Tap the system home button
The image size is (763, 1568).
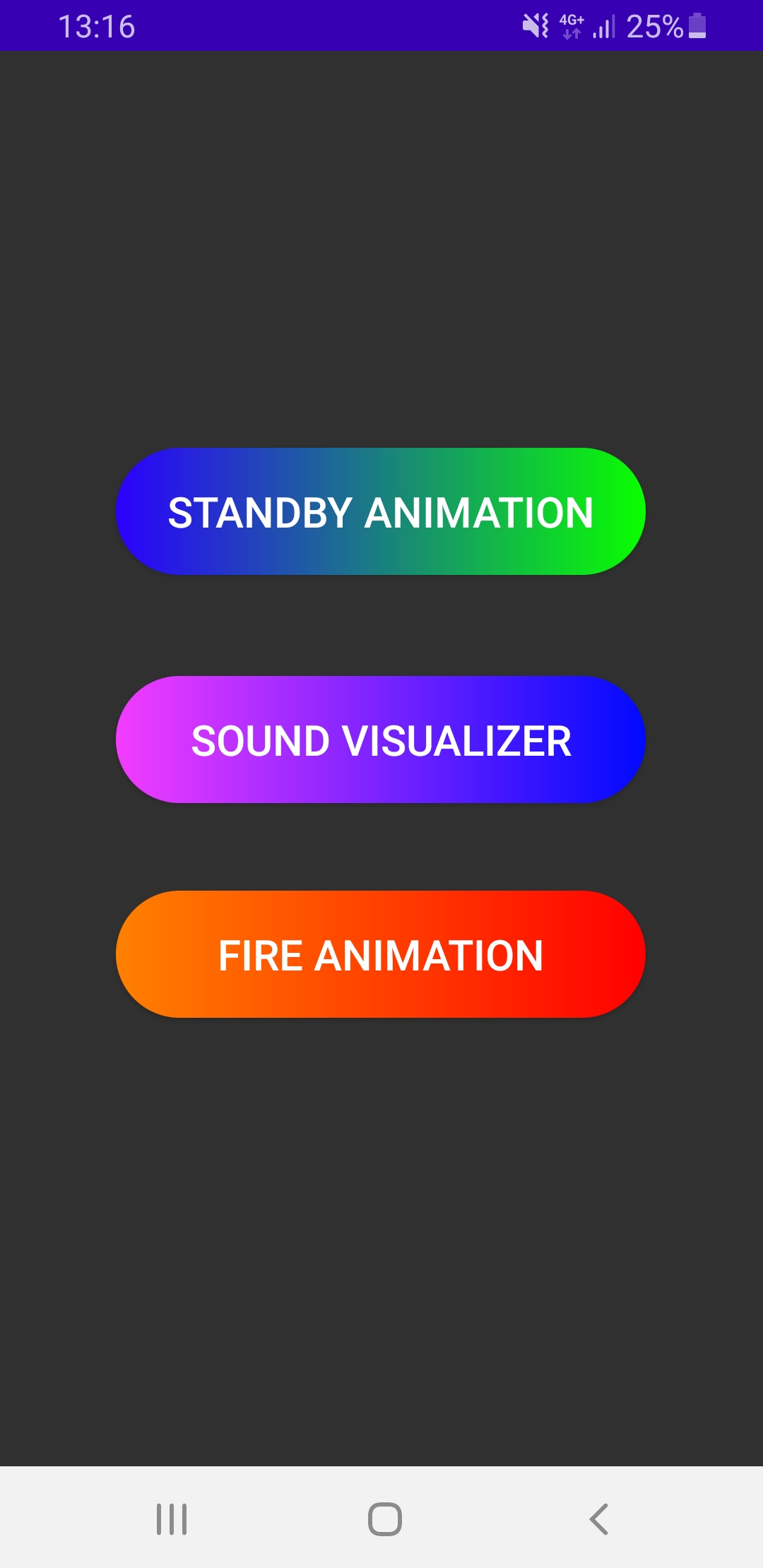(384, 1519)
